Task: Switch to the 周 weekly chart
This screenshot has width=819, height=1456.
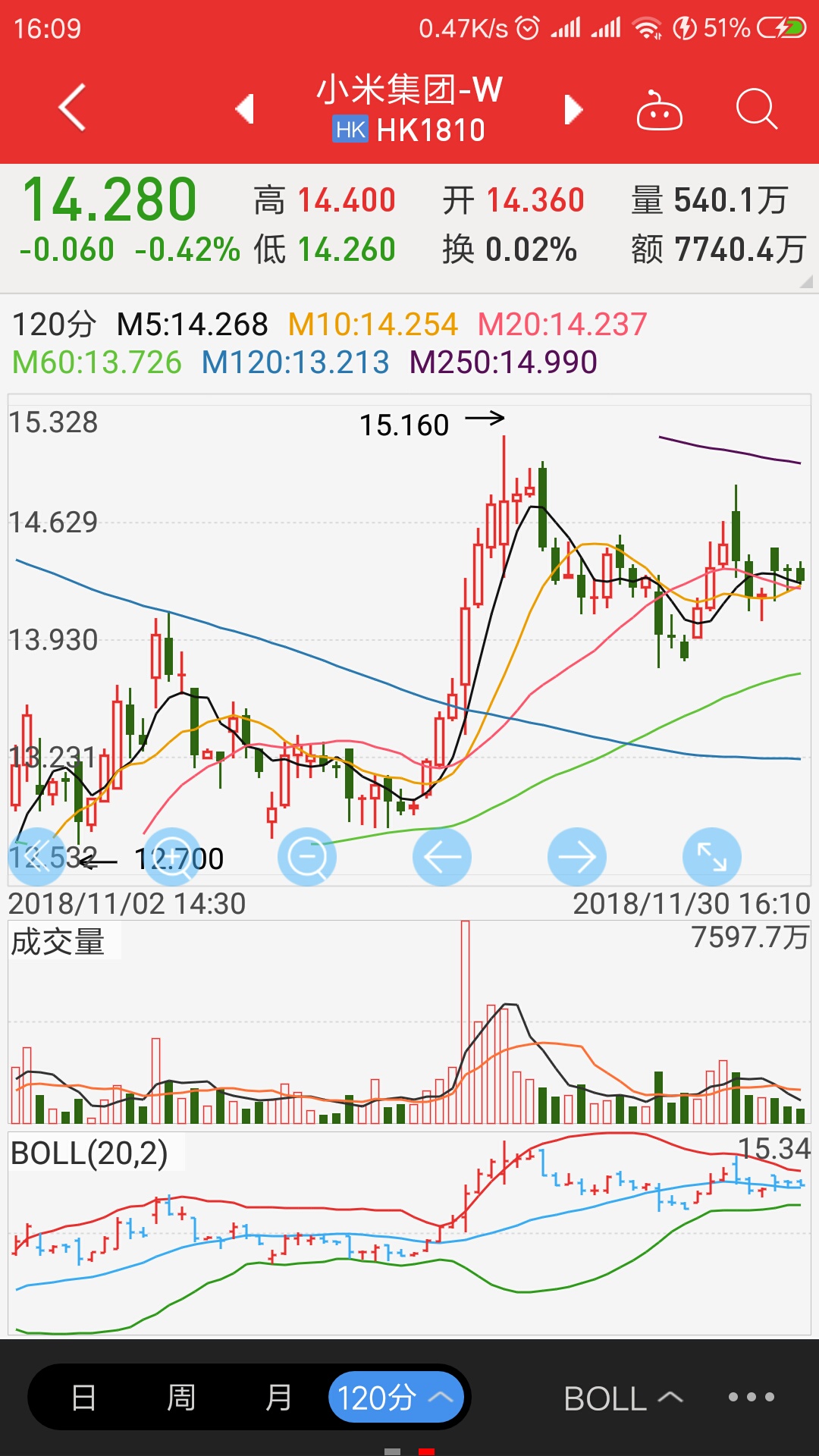Action: point(181,1397)
